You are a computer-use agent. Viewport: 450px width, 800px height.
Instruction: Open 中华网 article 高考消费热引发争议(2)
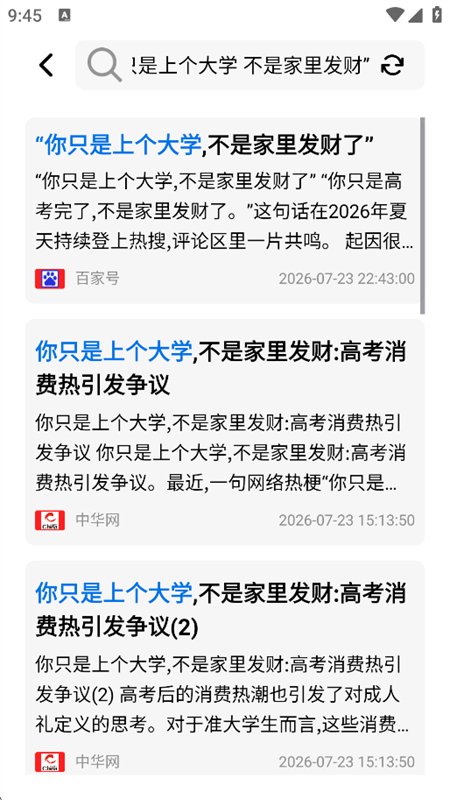point(225,667)
